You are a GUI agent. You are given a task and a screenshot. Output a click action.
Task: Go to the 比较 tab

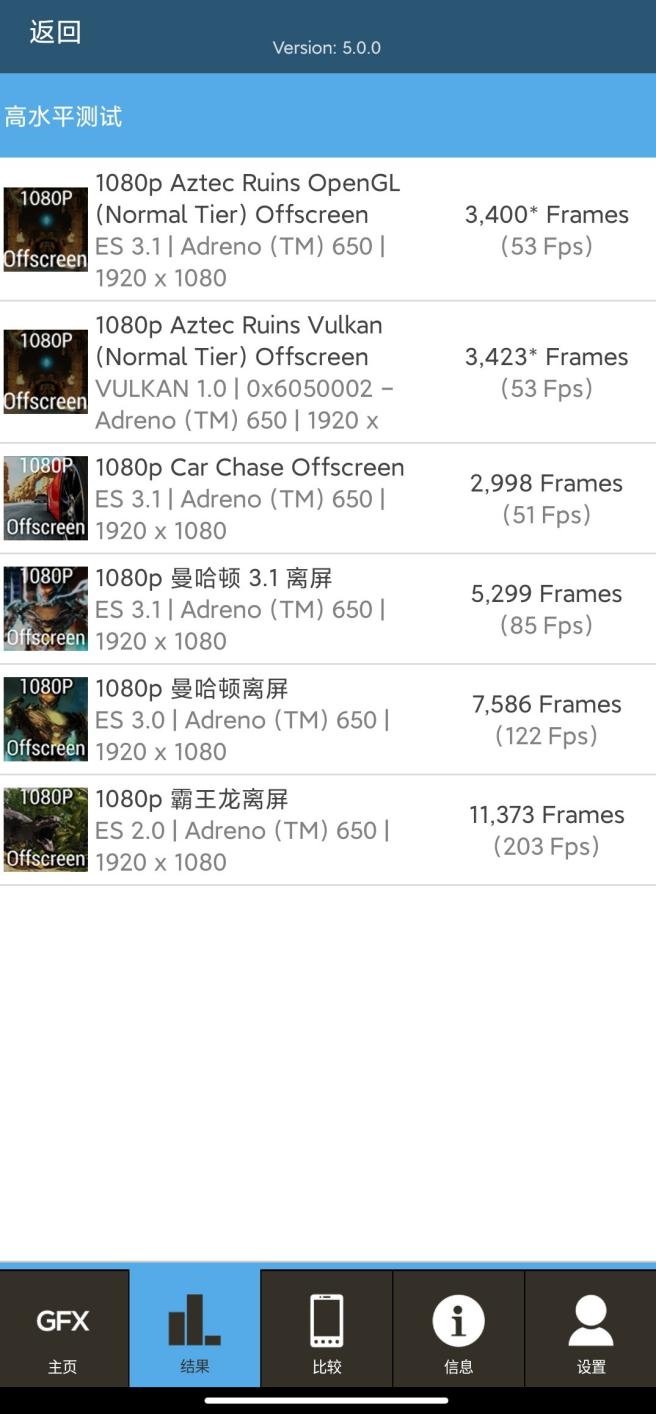[327, 1329]
